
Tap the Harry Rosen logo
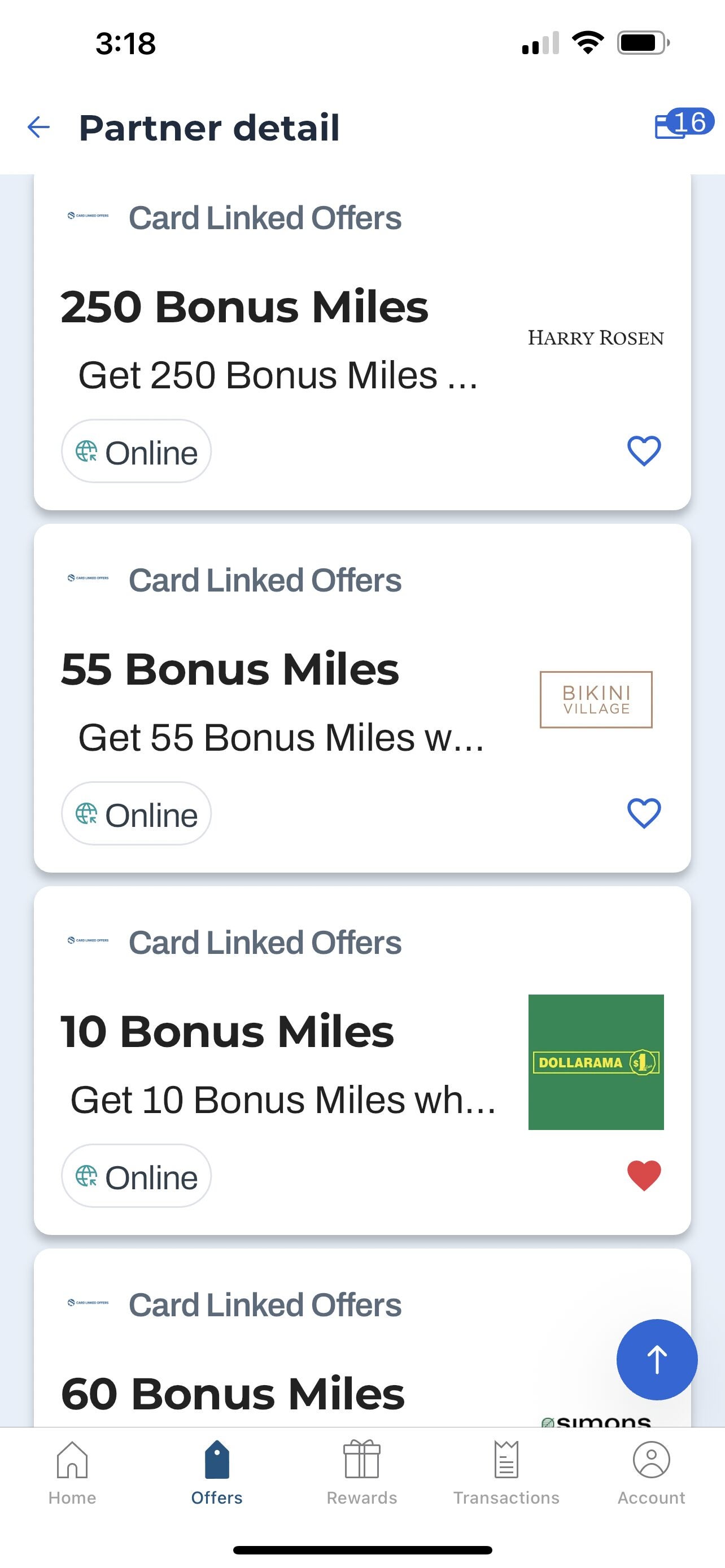(596, 337)
